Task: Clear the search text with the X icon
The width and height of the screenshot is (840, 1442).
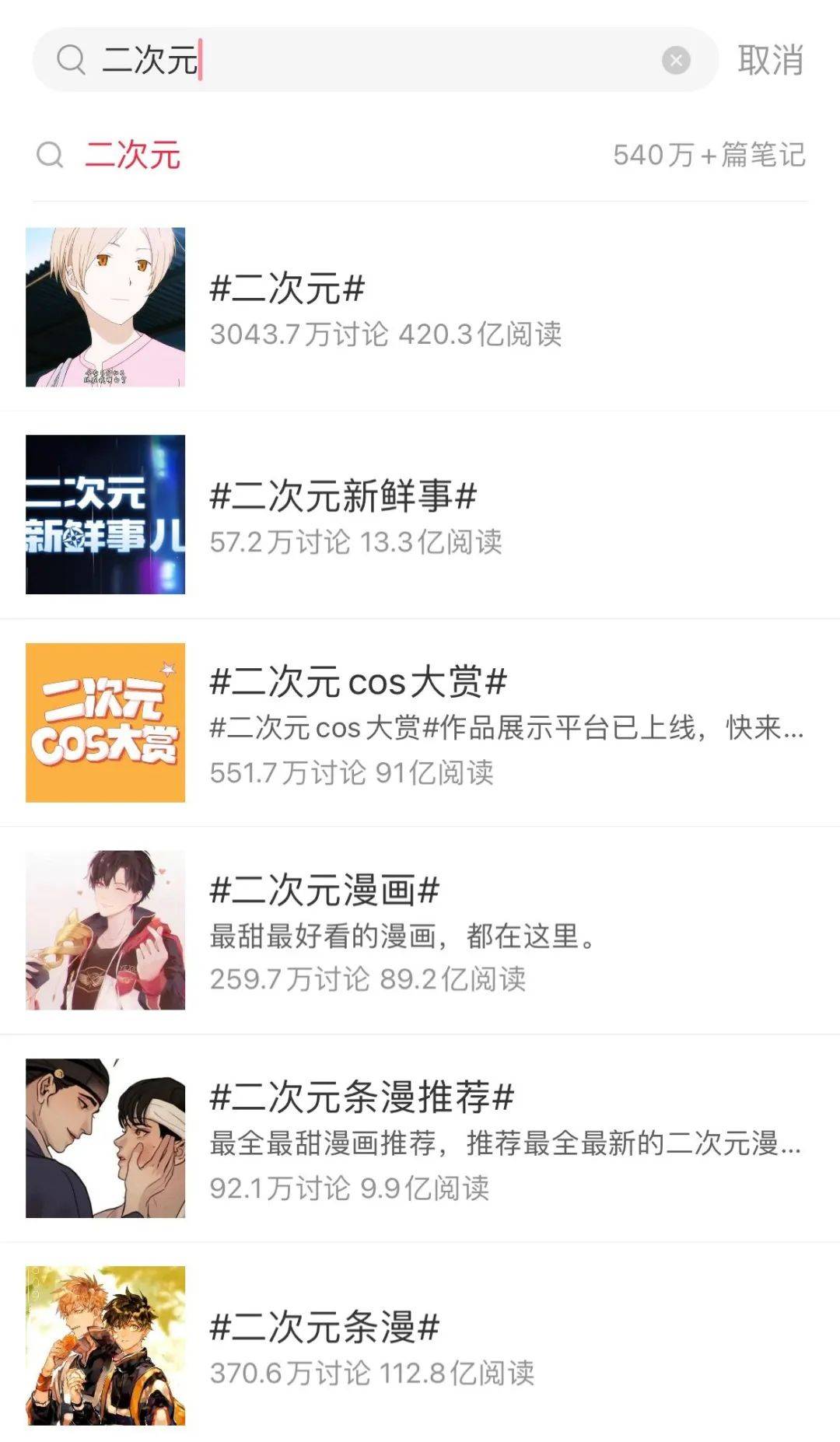Action: (676, 60)
